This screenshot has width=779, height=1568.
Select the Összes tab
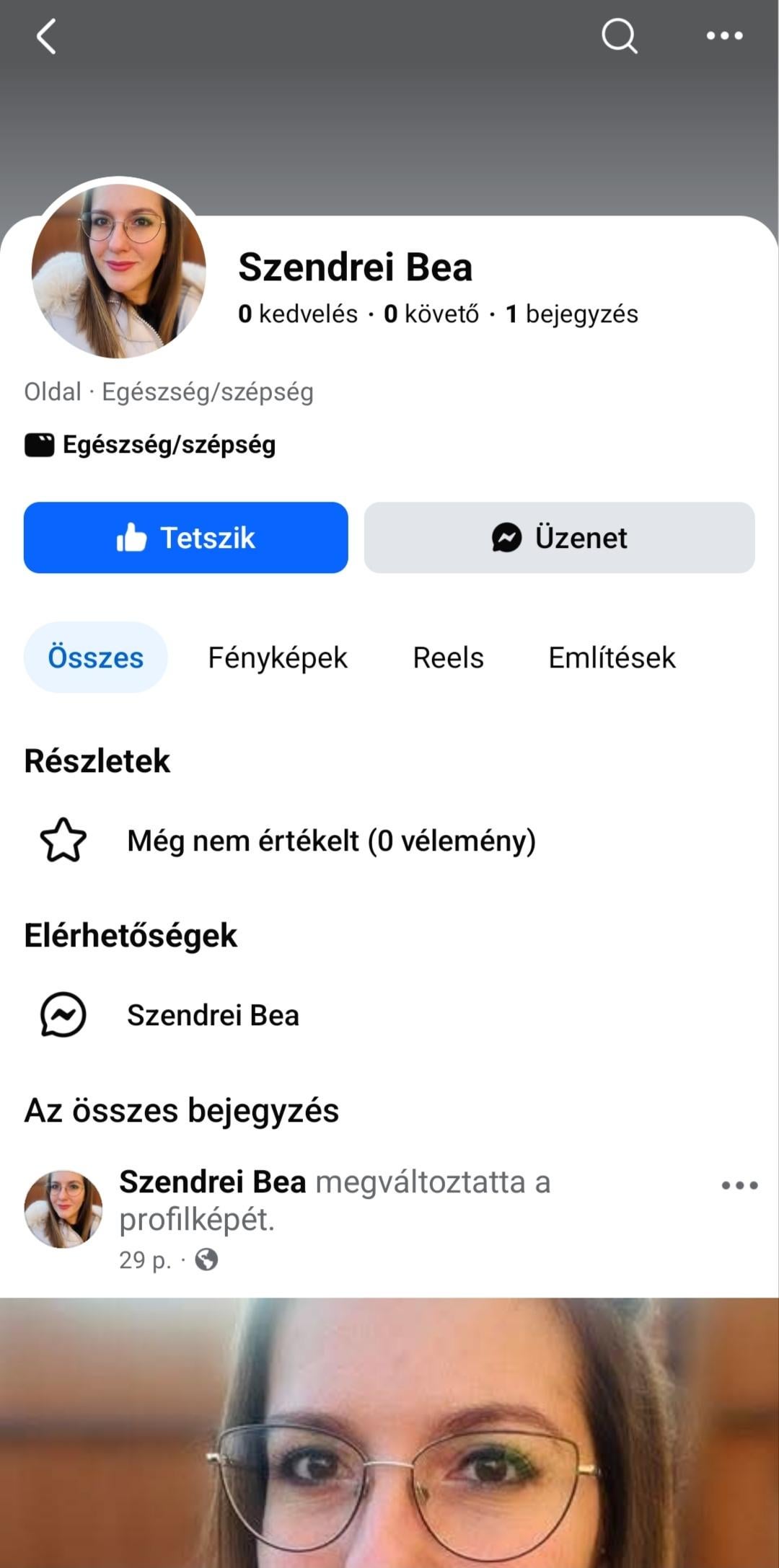pos(95,657)
